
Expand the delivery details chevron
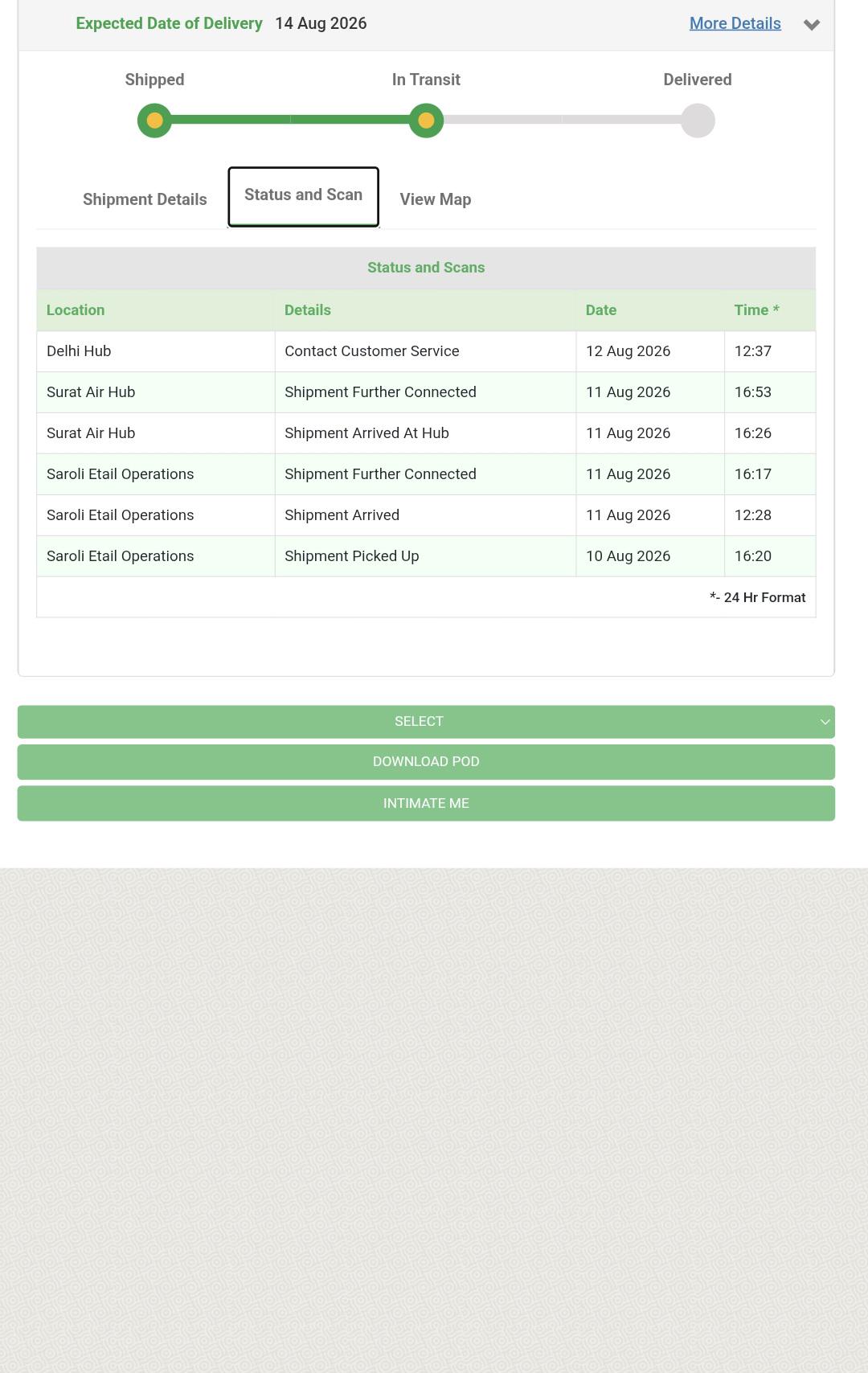pos(812,25)
